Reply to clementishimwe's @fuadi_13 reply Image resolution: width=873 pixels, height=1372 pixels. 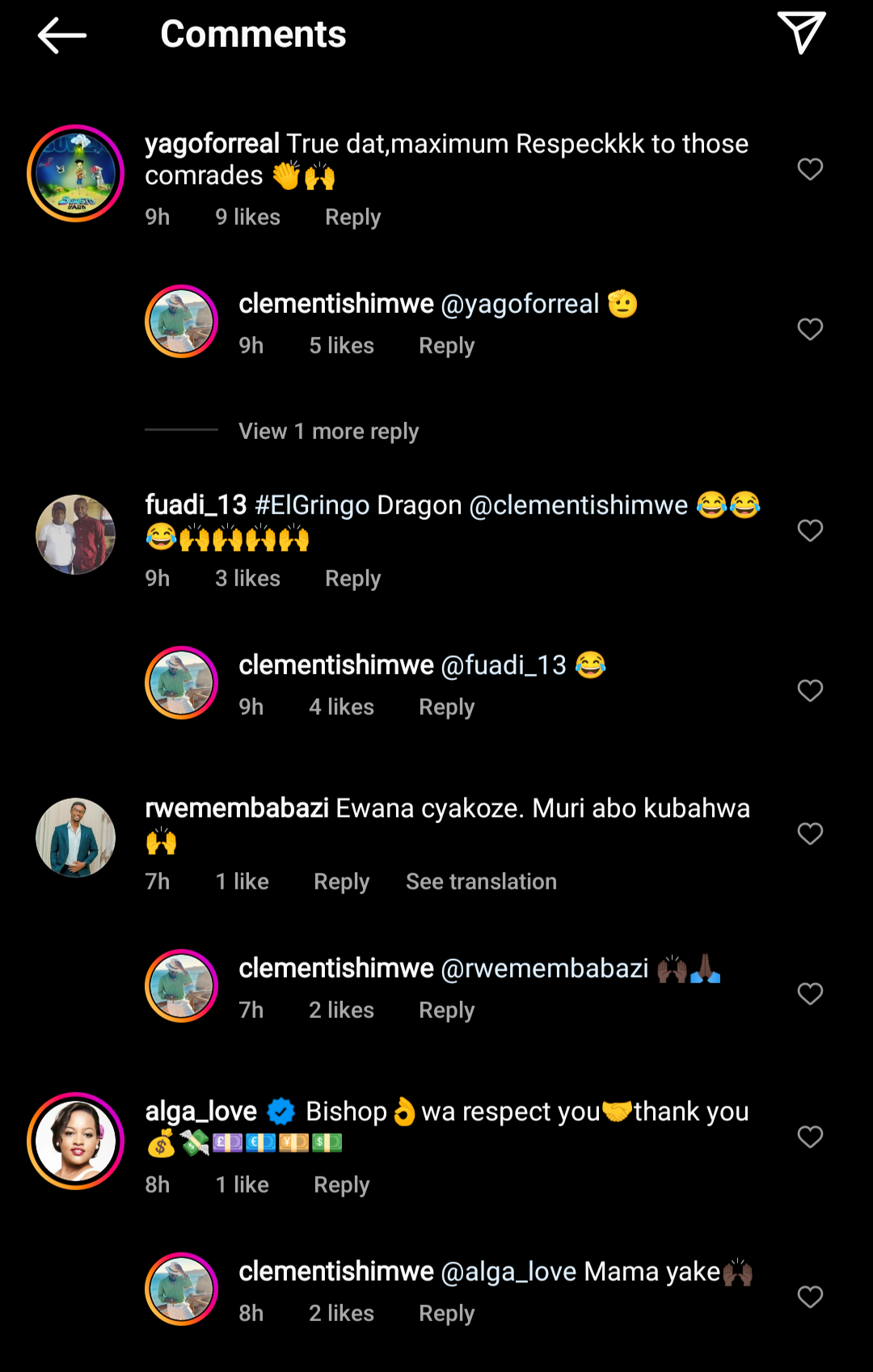[x=446, y=707]
